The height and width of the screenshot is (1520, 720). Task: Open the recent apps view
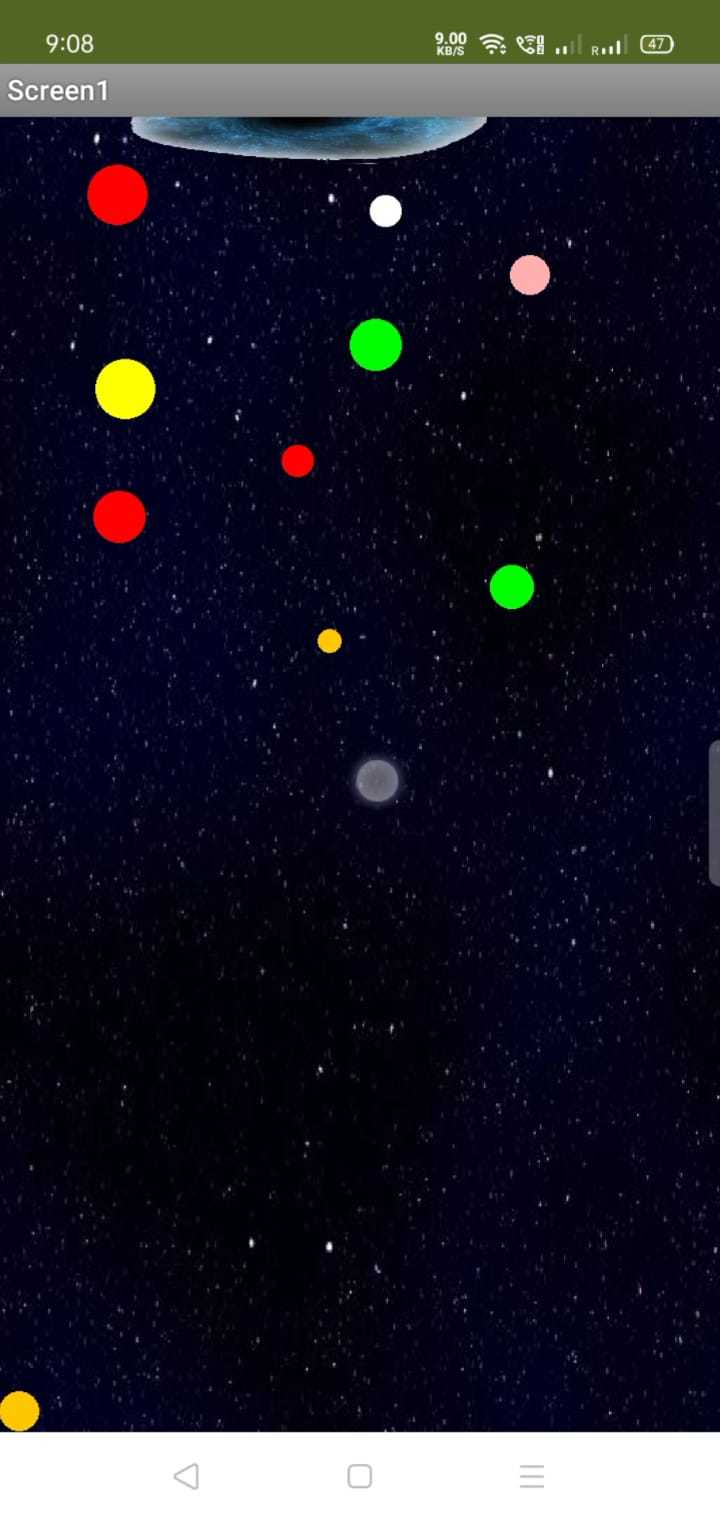coord(532,1476)
